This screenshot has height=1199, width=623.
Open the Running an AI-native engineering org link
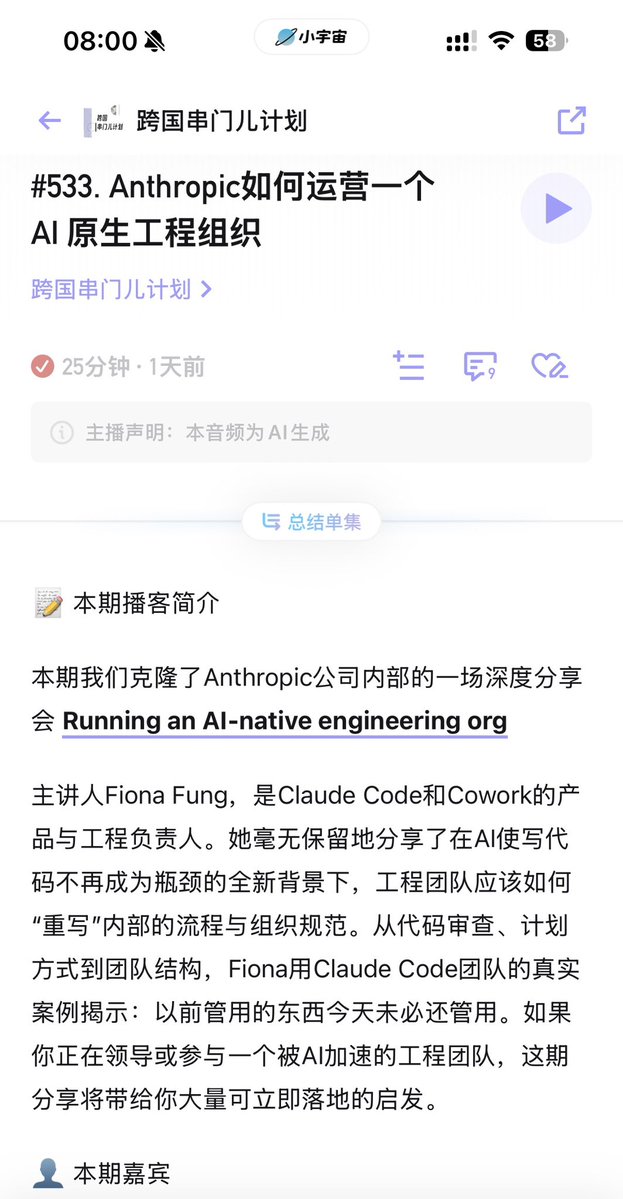point(285,721)
